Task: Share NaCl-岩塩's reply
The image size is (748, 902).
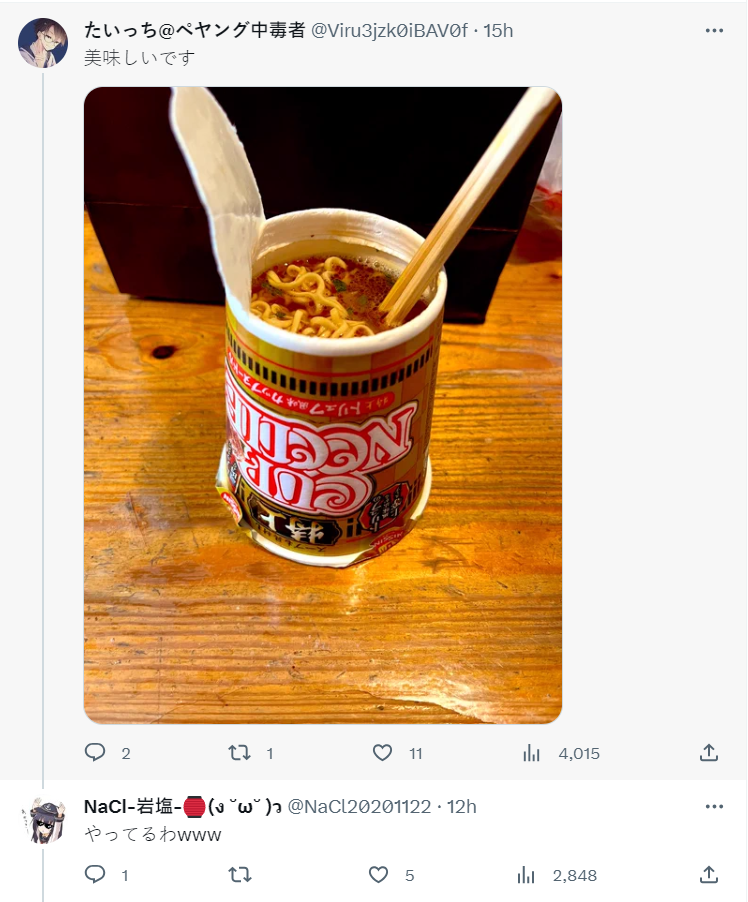Action: click(x=708, y=875)
